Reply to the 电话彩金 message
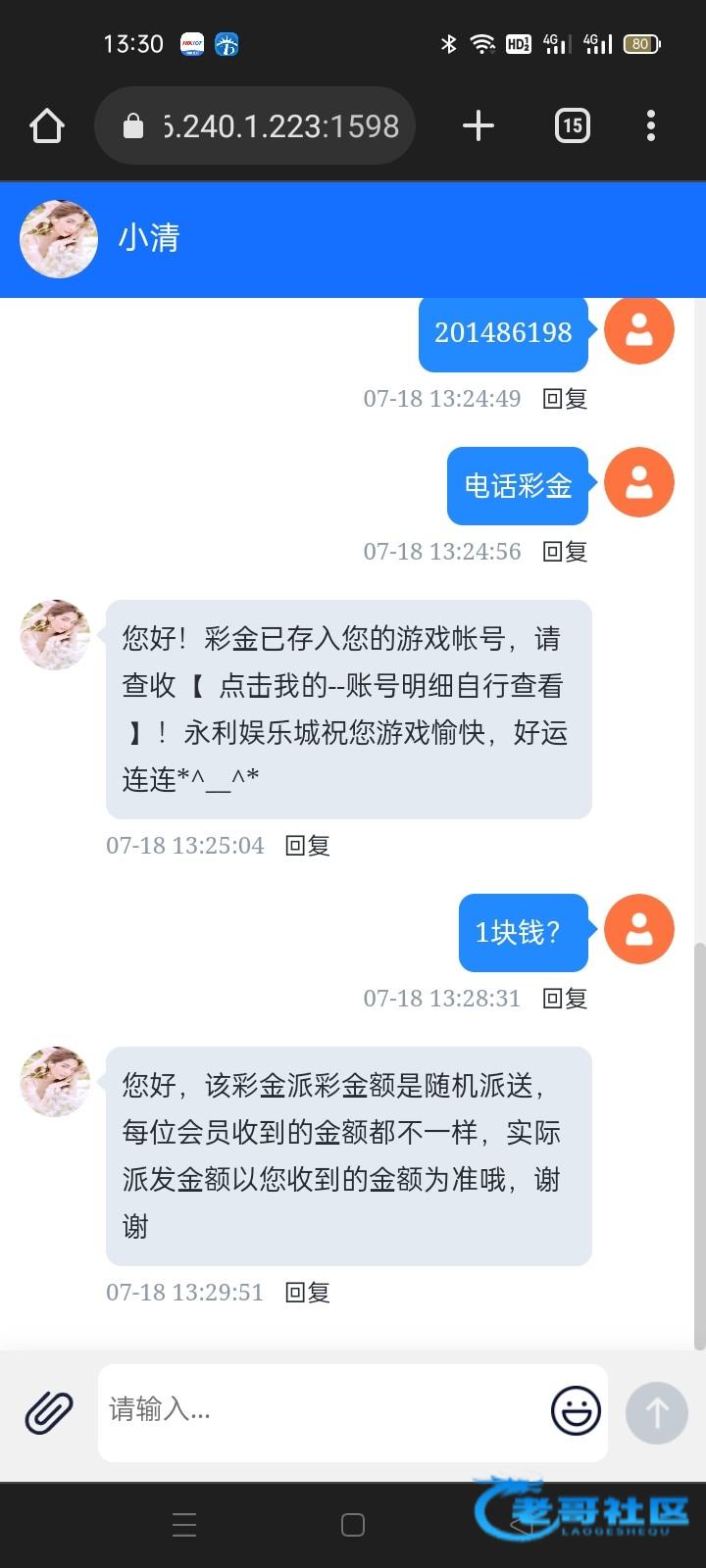 (566, 552)
